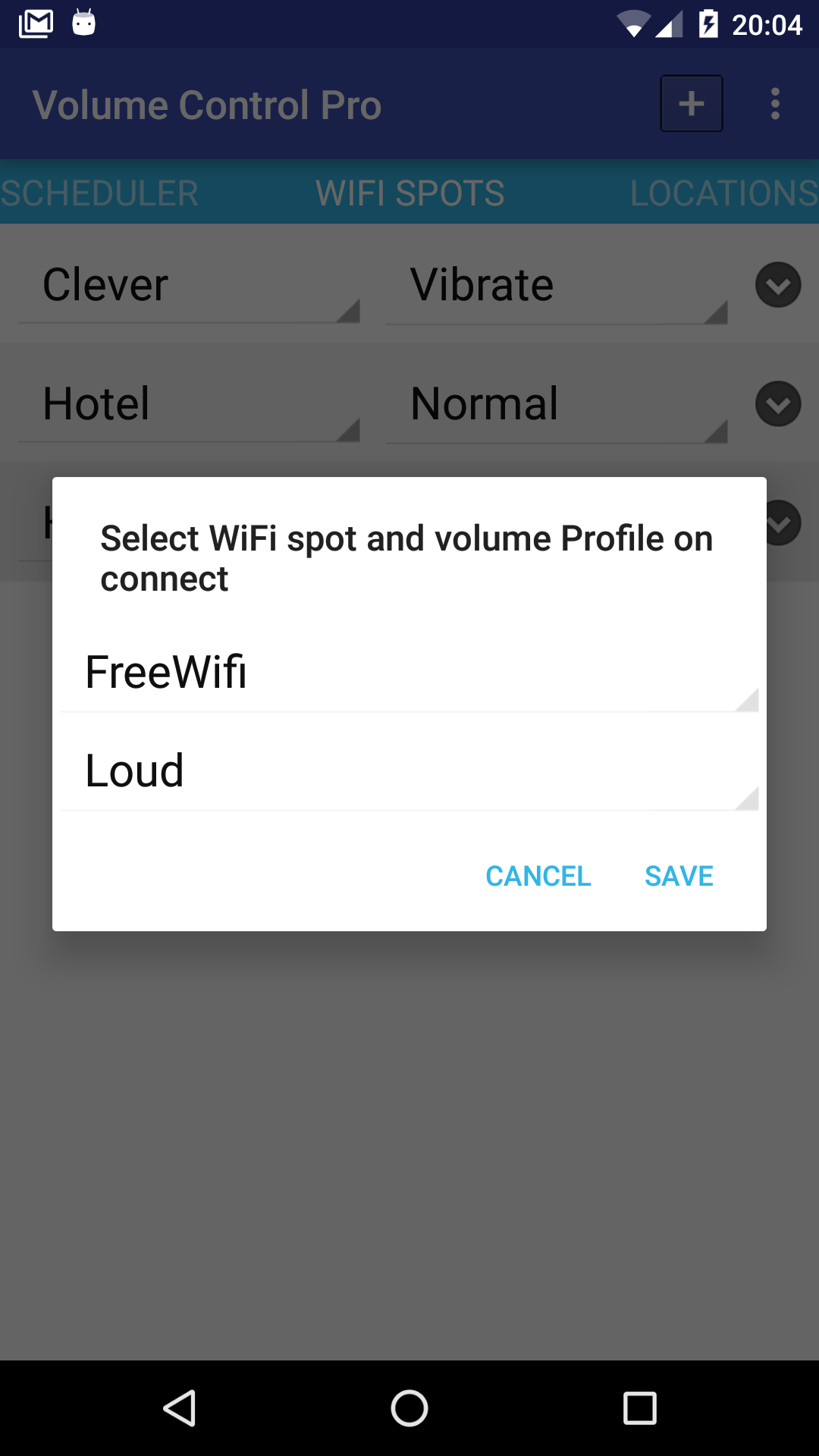
Task: Open the Loud volume profile dropdown
Action: coord(409,770)
